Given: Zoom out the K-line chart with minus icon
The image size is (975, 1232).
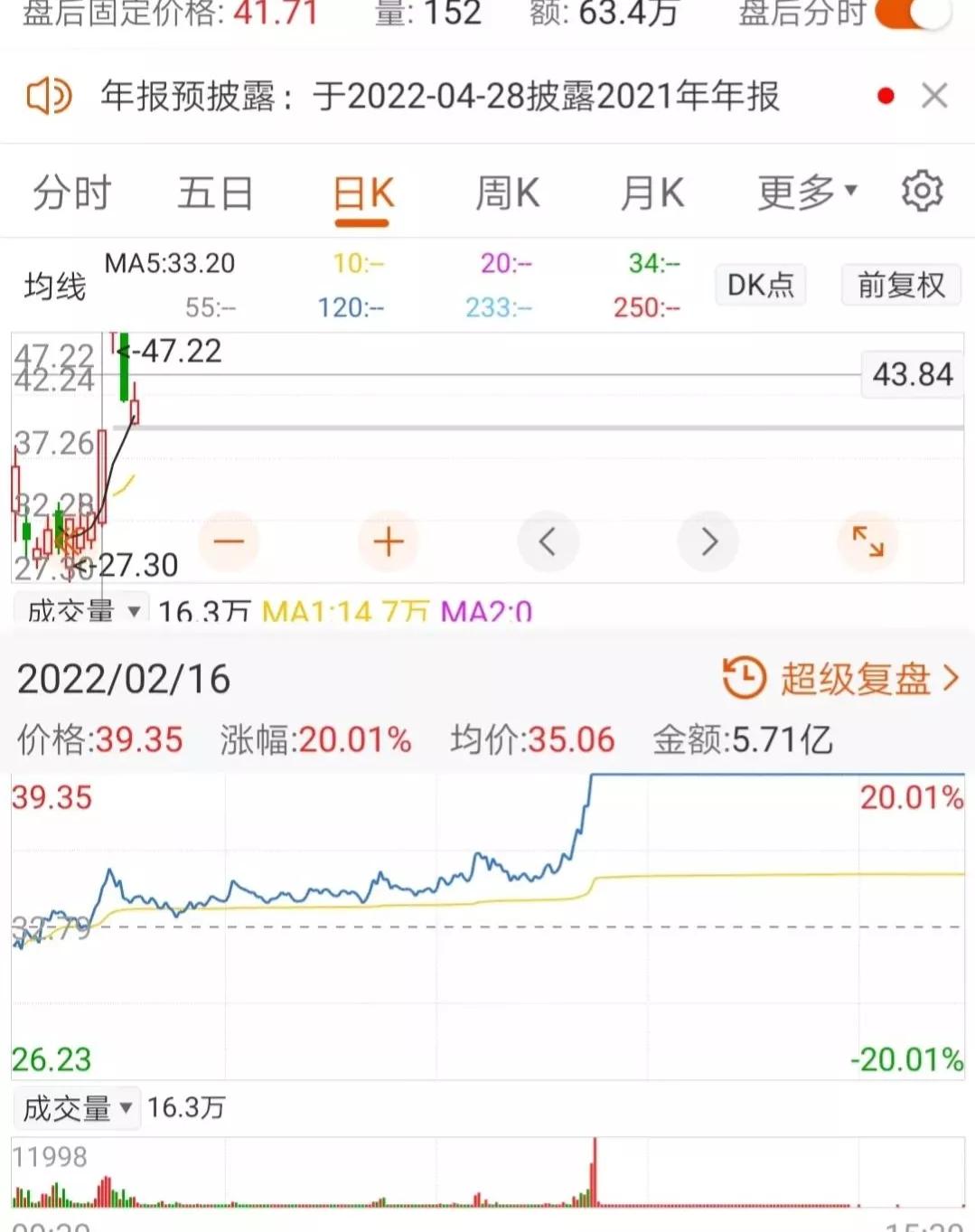Looking at the screenshot, I should [x=229, y=541].
